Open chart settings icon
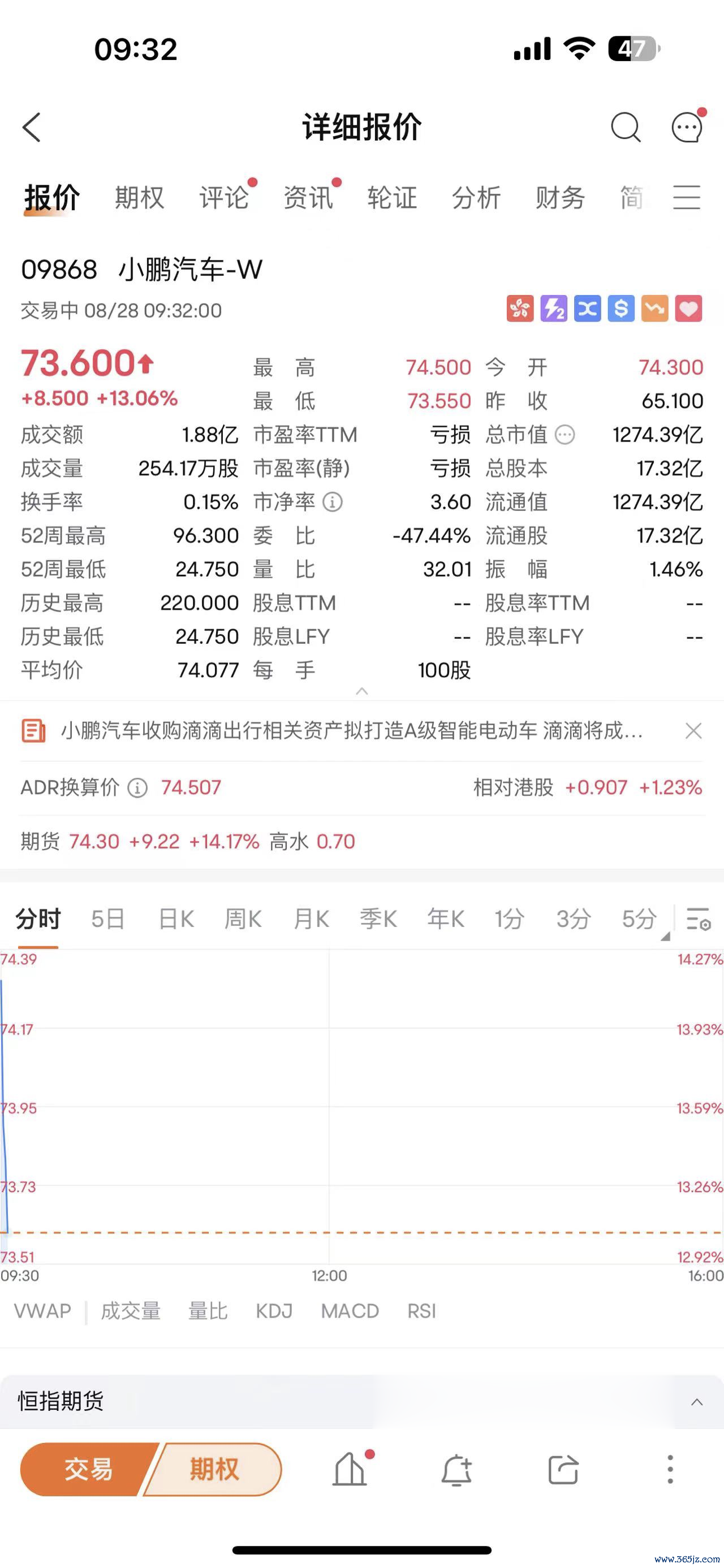Image resolution: width=724 pixels, height=1568 pixels. click(698, 919)
